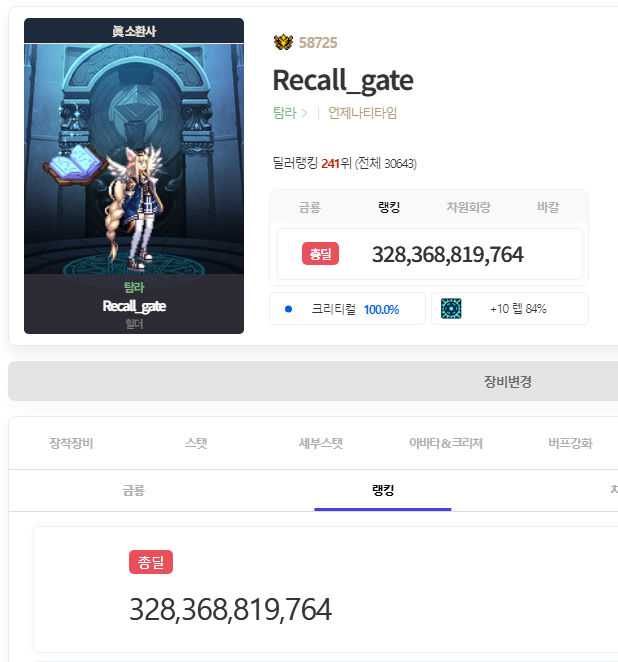Tap the 탐라 adventure group link
This screenshot has height=662, width=618.
click(284, 113)
